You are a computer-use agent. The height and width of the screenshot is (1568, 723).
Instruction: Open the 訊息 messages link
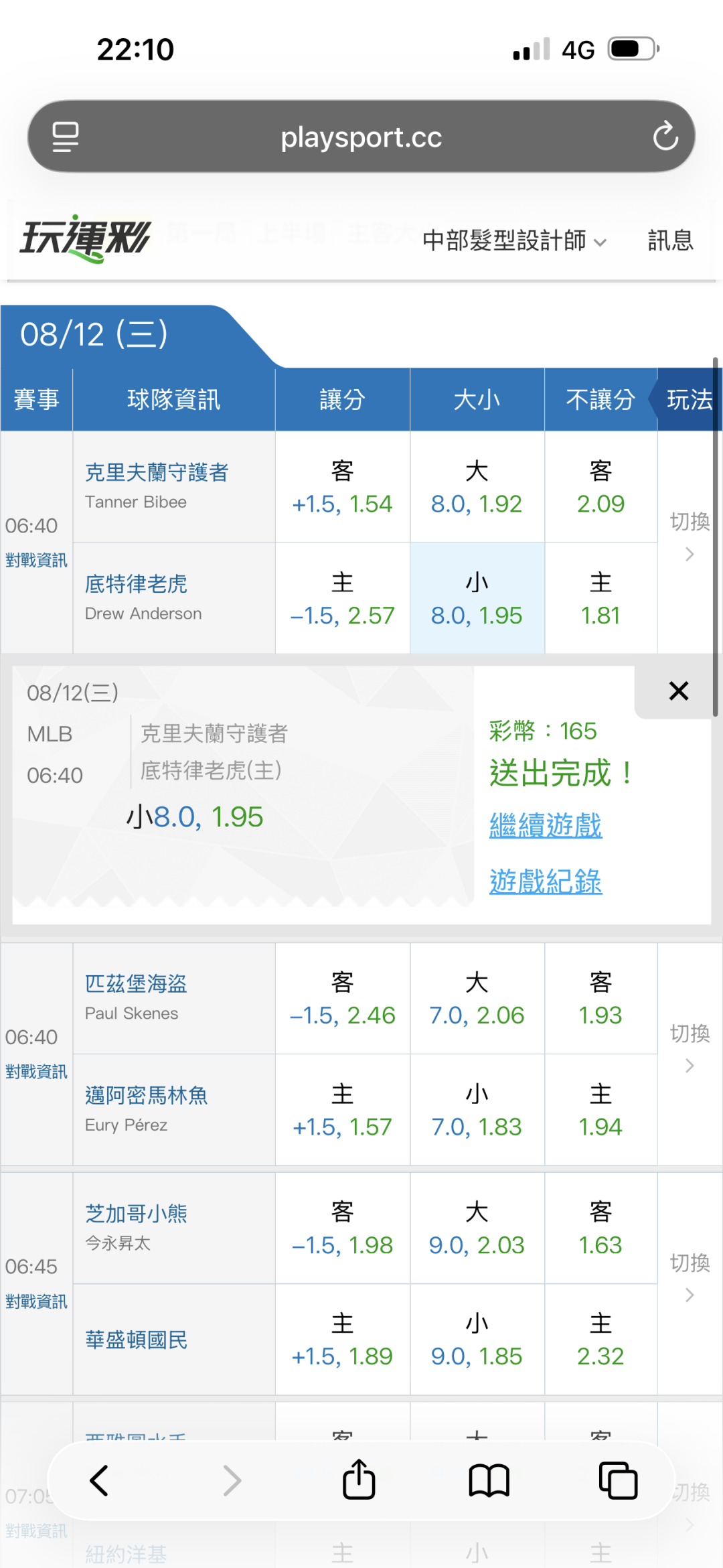(670, 240)
